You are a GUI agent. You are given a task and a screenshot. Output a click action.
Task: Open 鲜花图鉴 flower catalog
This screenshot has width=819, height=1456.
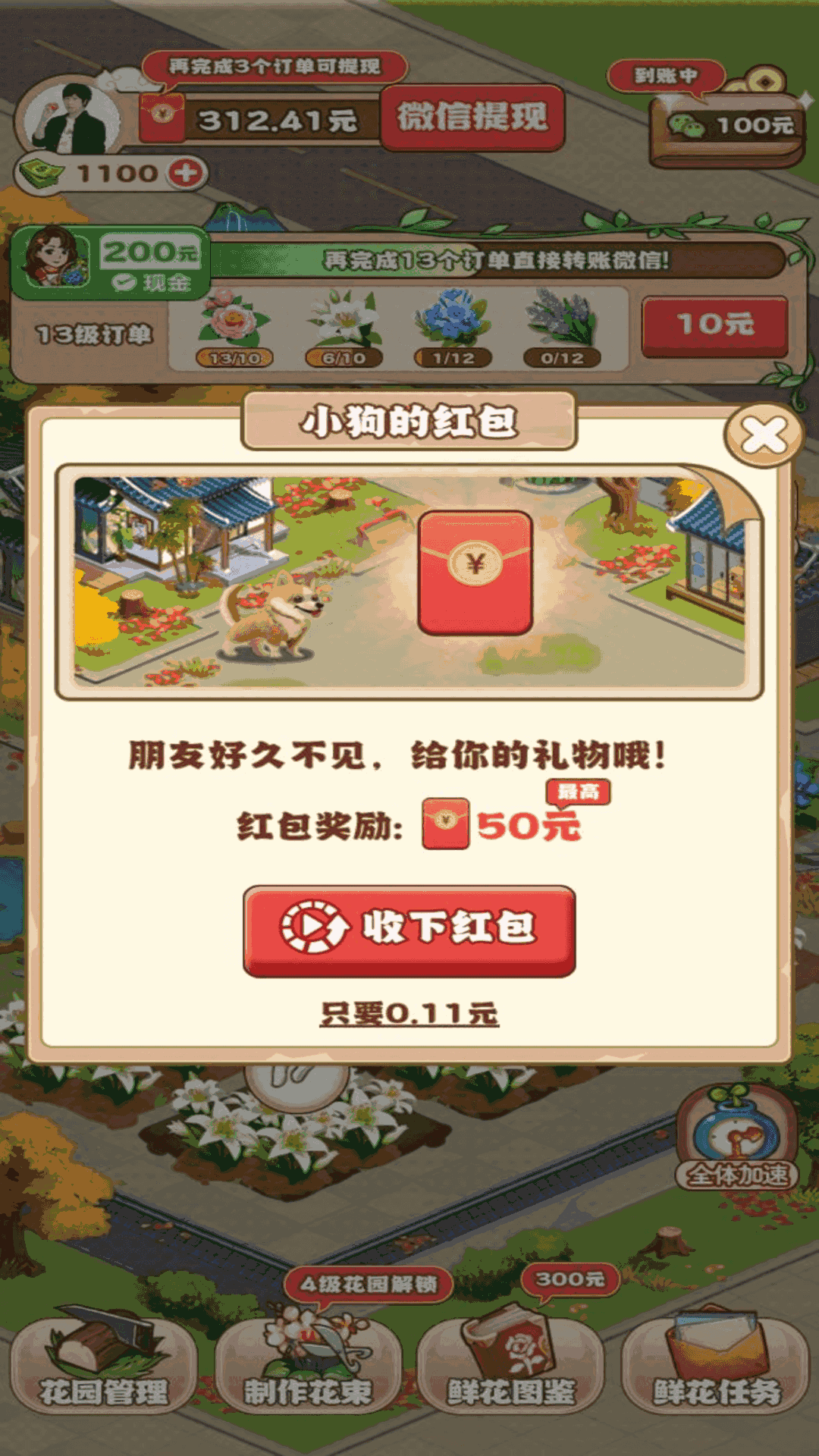click(x=511, y=1365)
